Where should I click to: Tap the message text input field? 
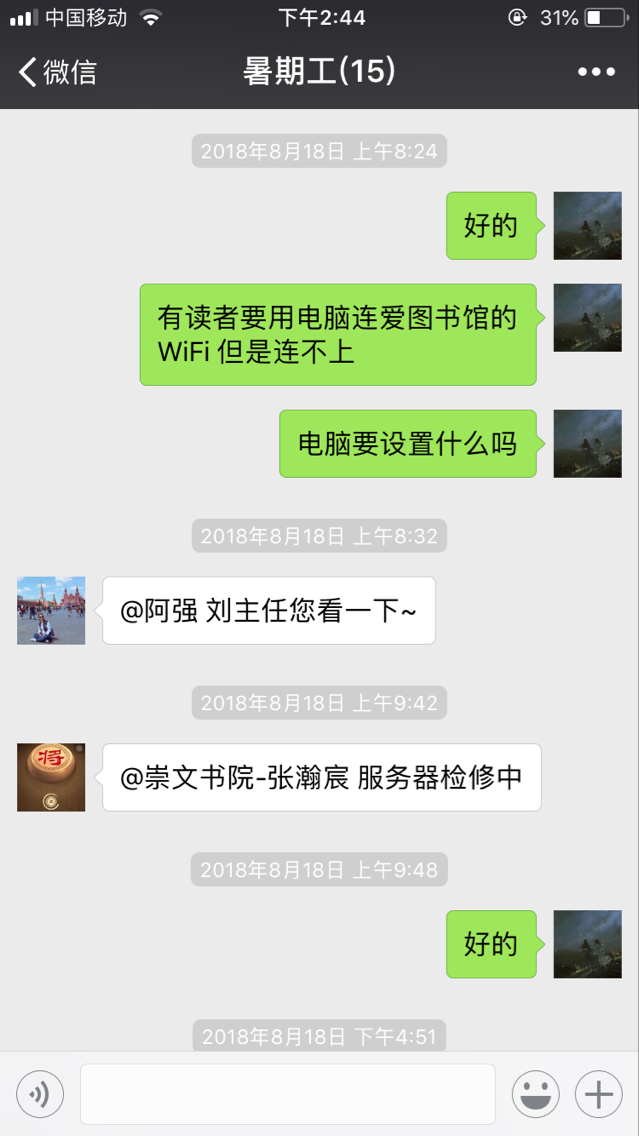287,1094
